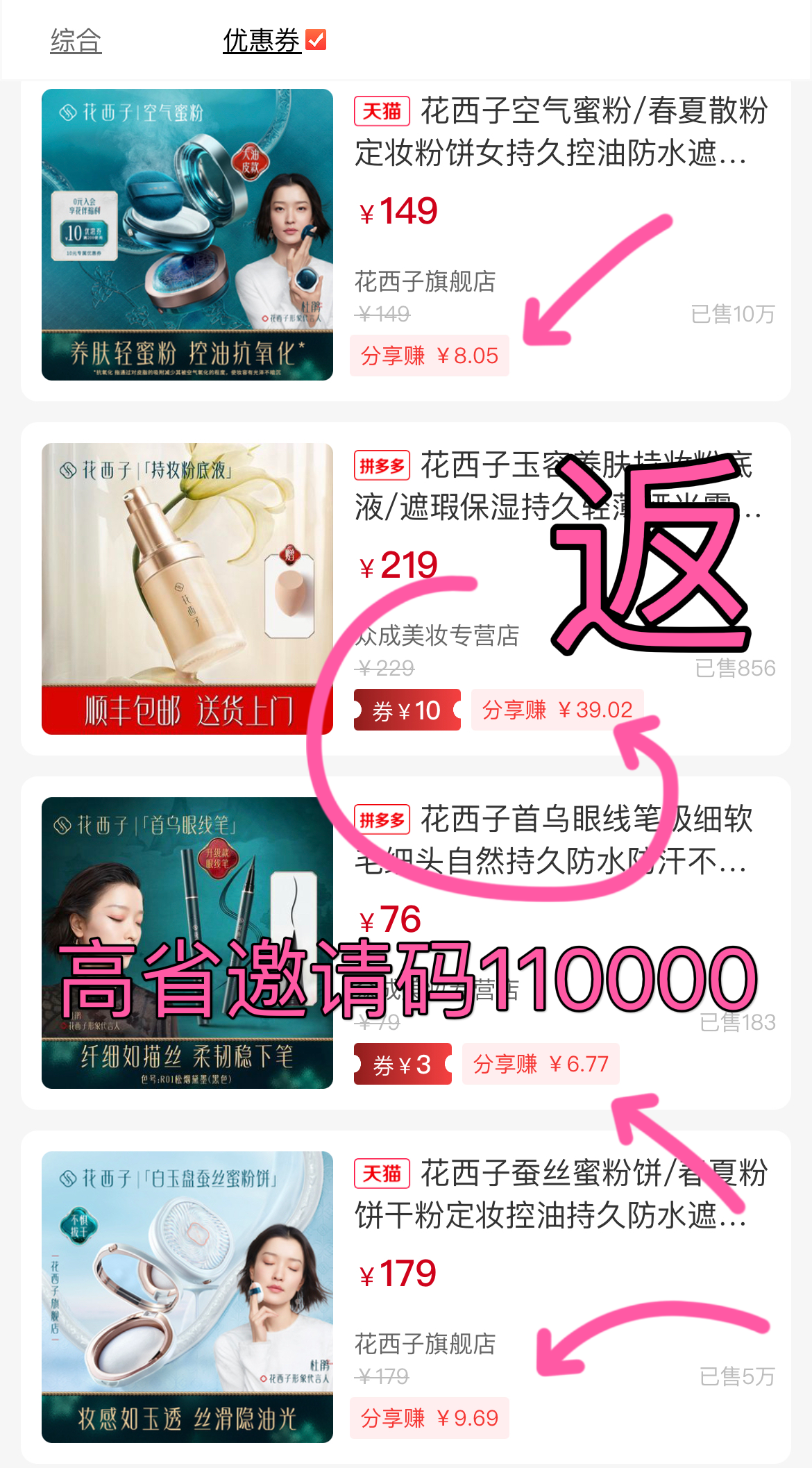Image resolution: width=812 pixels, height=1468 pixels.
Task: Open the 花西子首乌眼线笔 product card
Action: [x=187, y=943]
